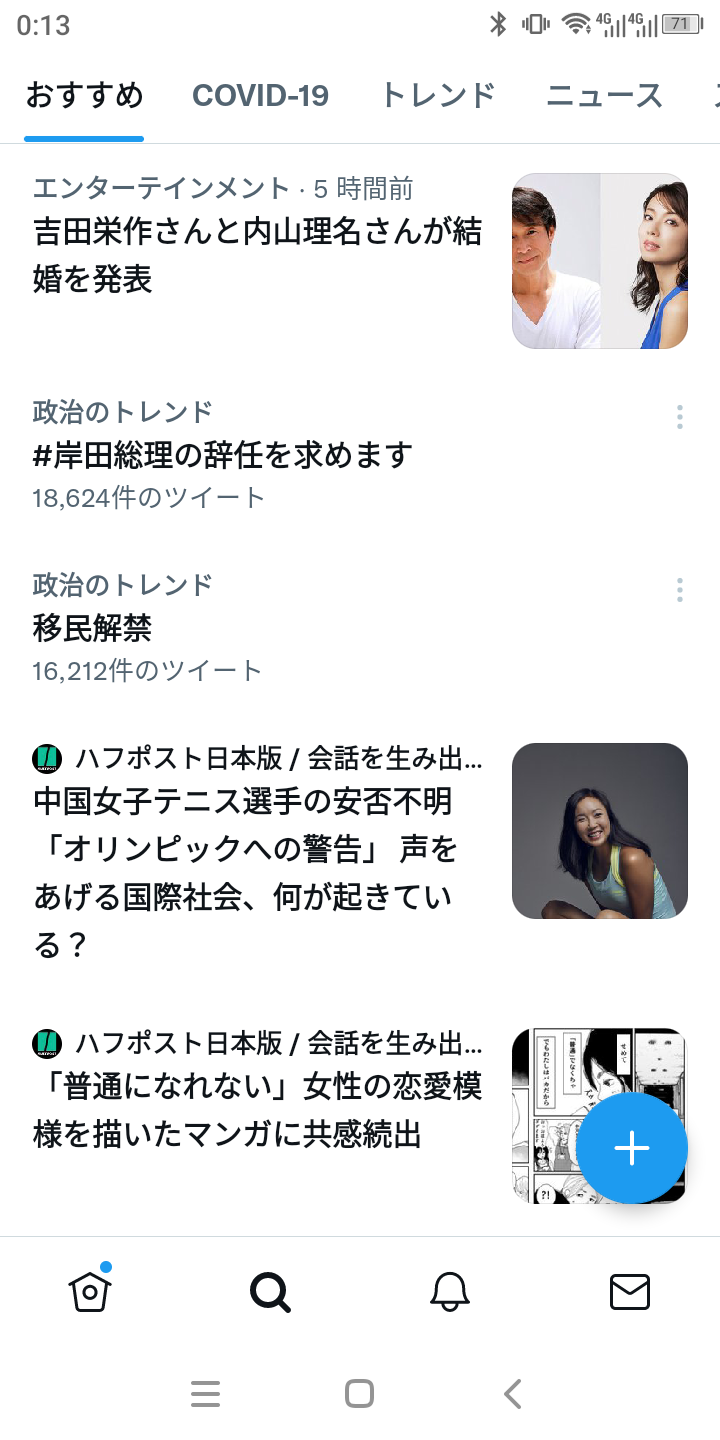The image size is (720, 1440).
Task: Switch to the COVID-19 tab
Action: 260,95
